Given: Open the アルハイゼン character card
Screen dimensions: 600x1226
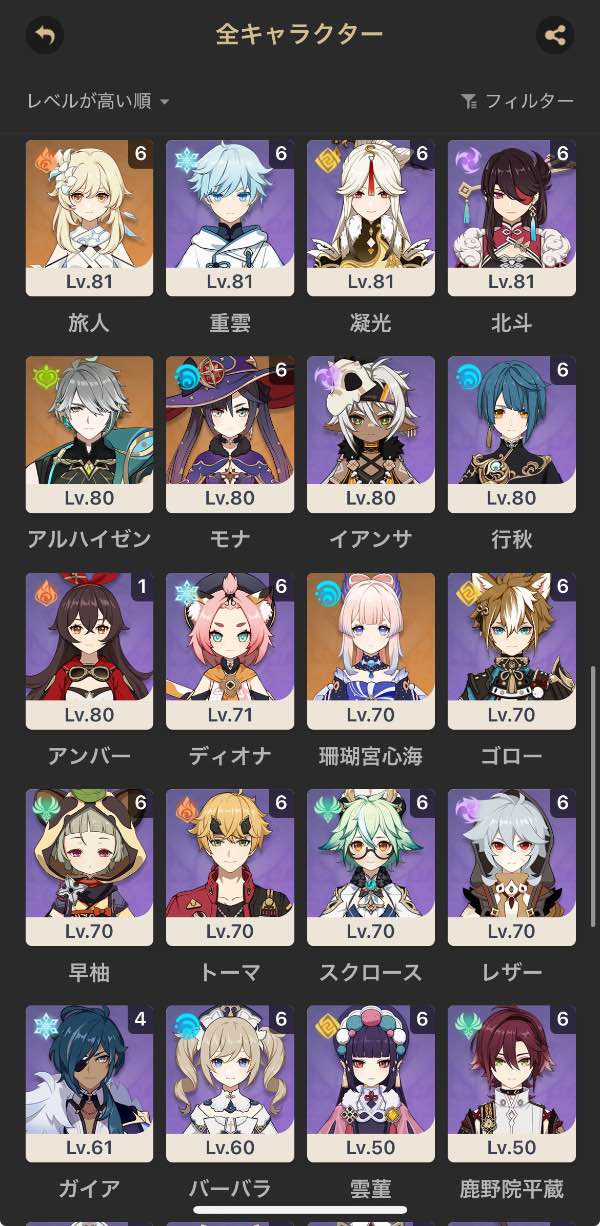Looking at the screenshot, I should click(89, 434).
